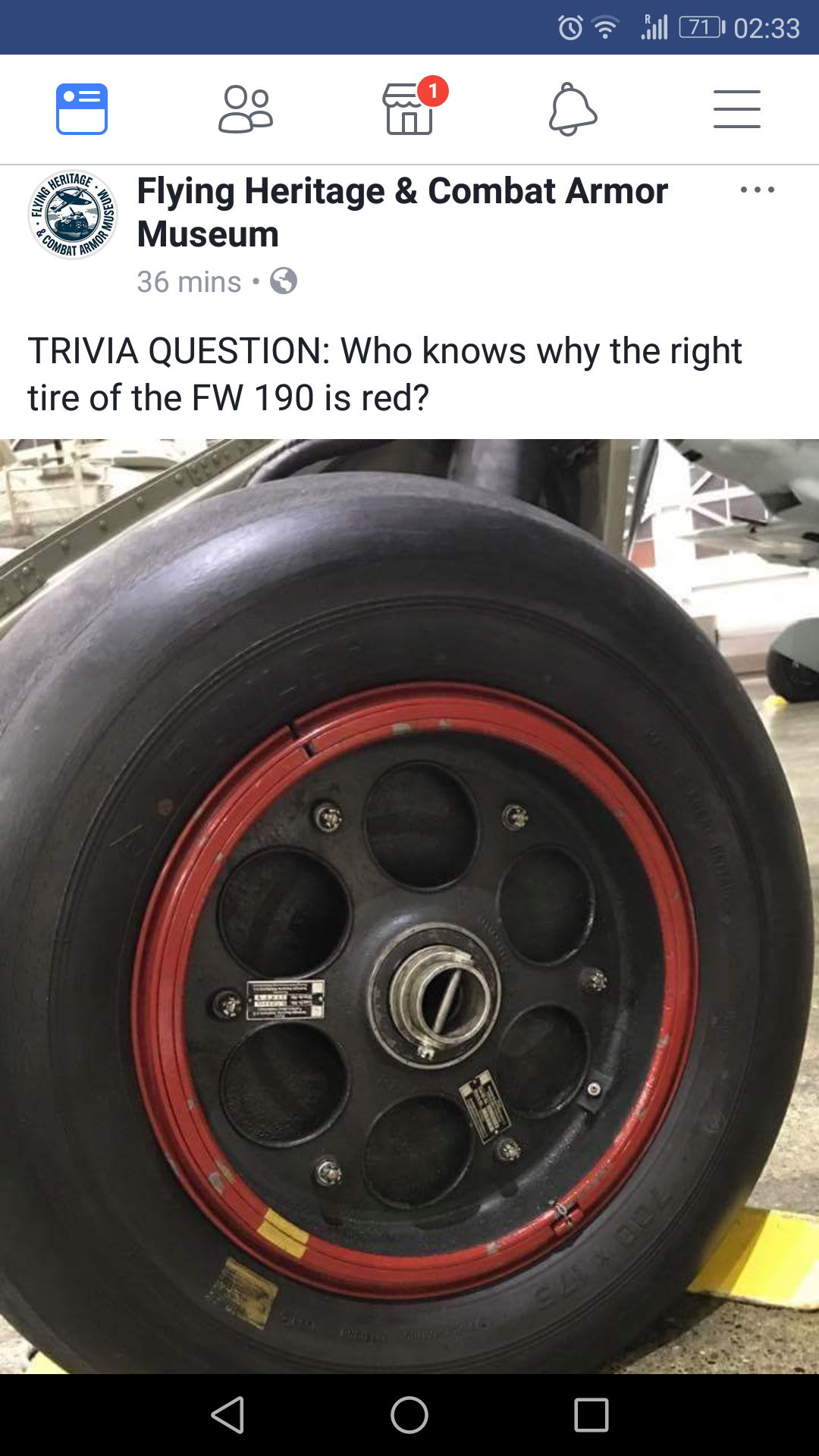Open the Marketplace tab
Viewport: 819px width, 1456px height.
pos(409,111)
